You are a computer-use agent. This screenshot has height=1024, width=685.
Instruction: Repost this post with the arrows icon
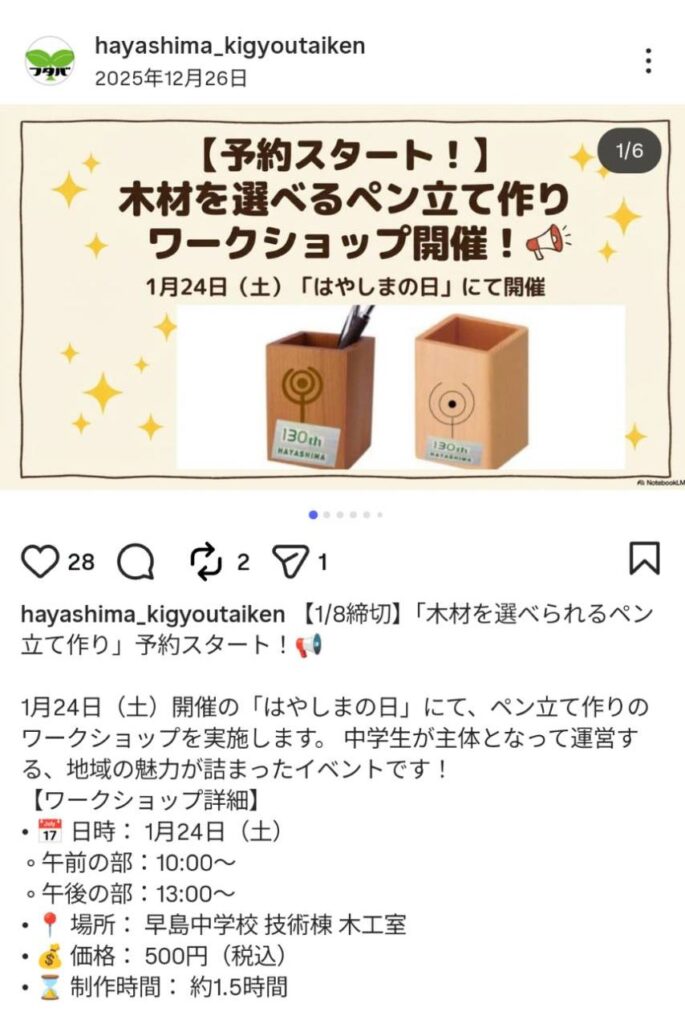pyautogui.click(x=206, y=562)
